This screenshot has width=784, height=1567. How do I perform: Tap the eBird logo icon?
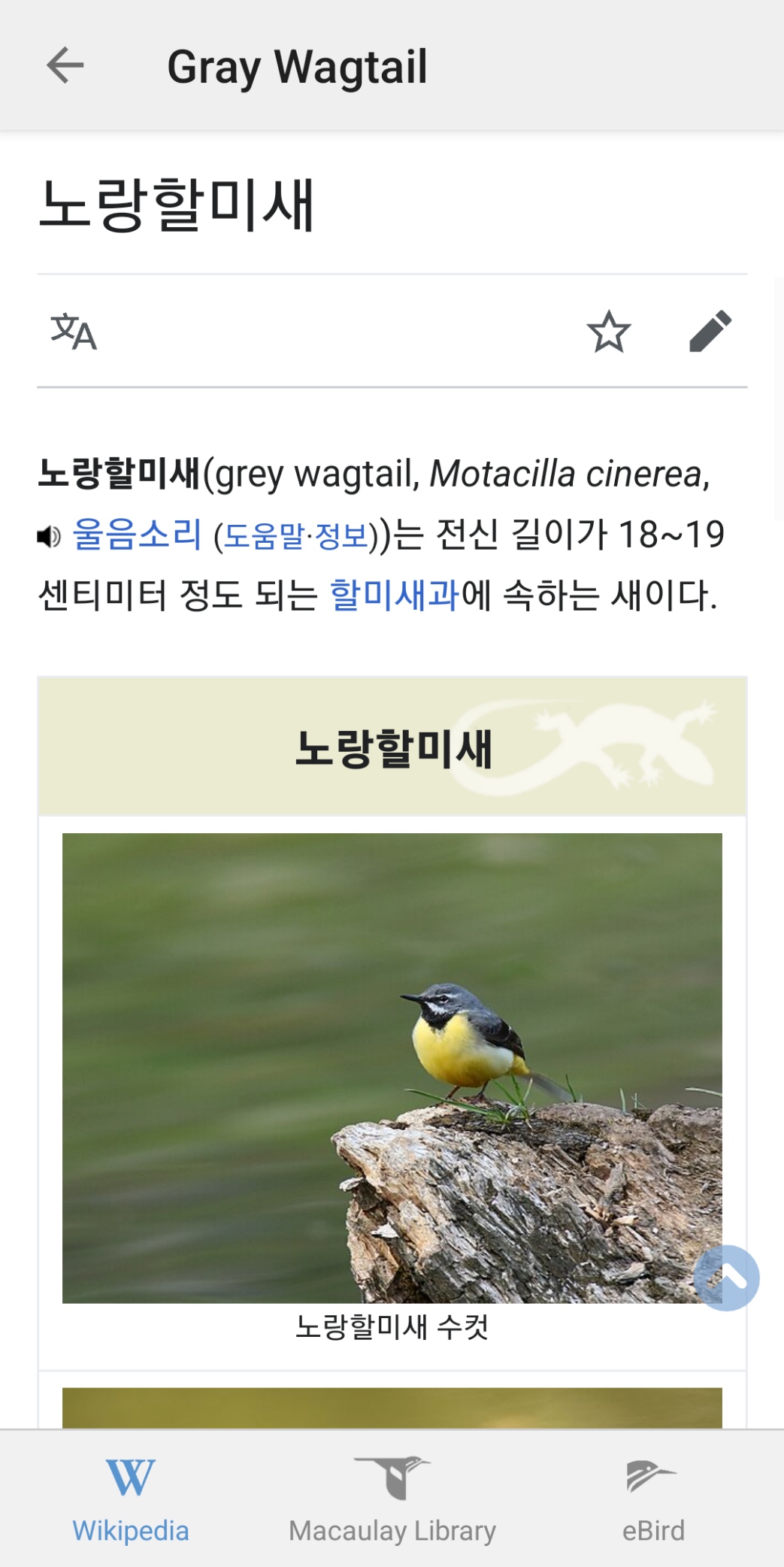[x=652, y=1475]
